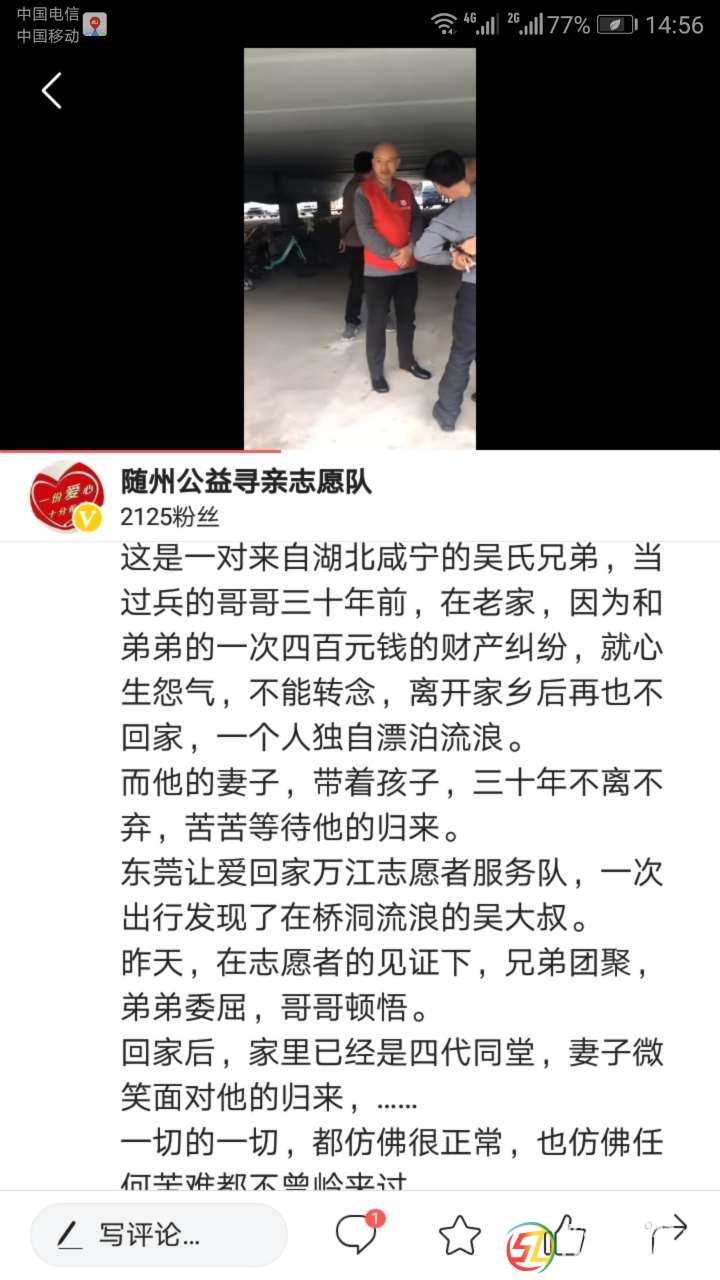Screen dimensions: 720x1280
Task: Favorite this post with the star icon
Action: 459,1236
